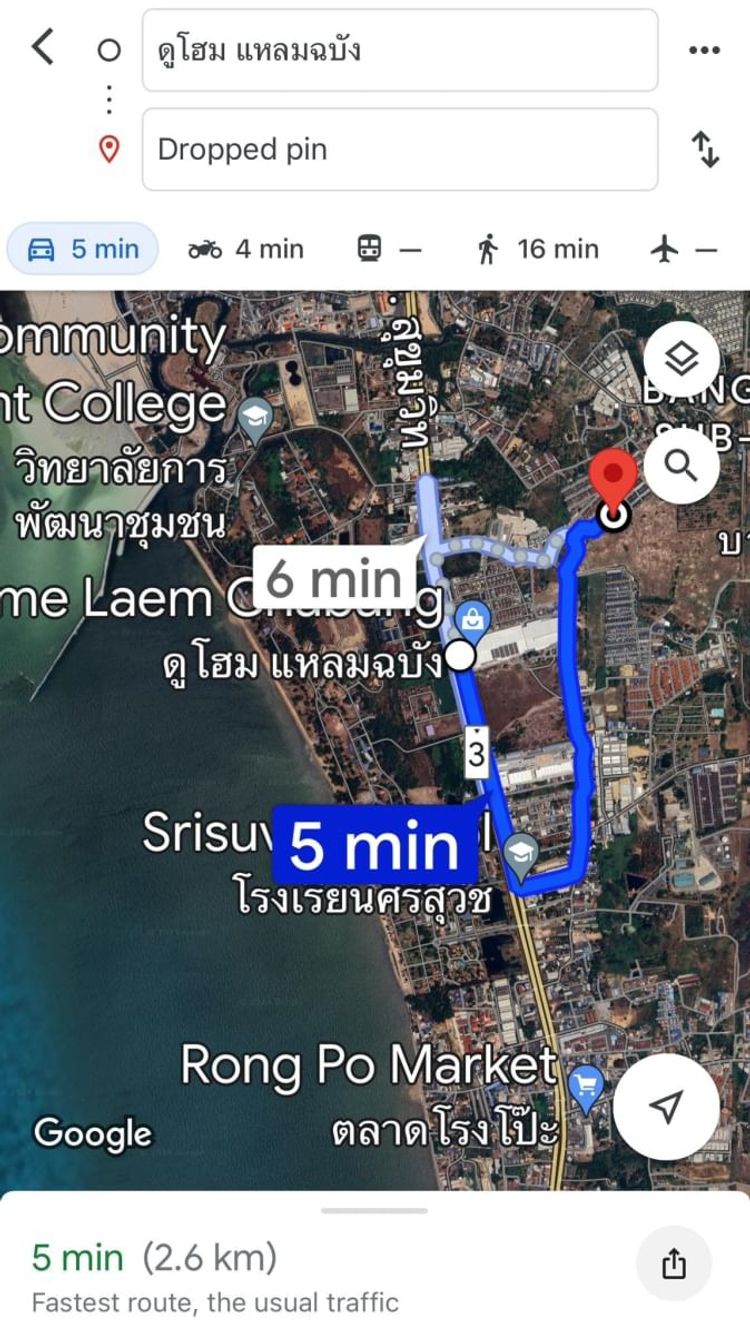Switch to public transit mode

click(x=390, y=249)
